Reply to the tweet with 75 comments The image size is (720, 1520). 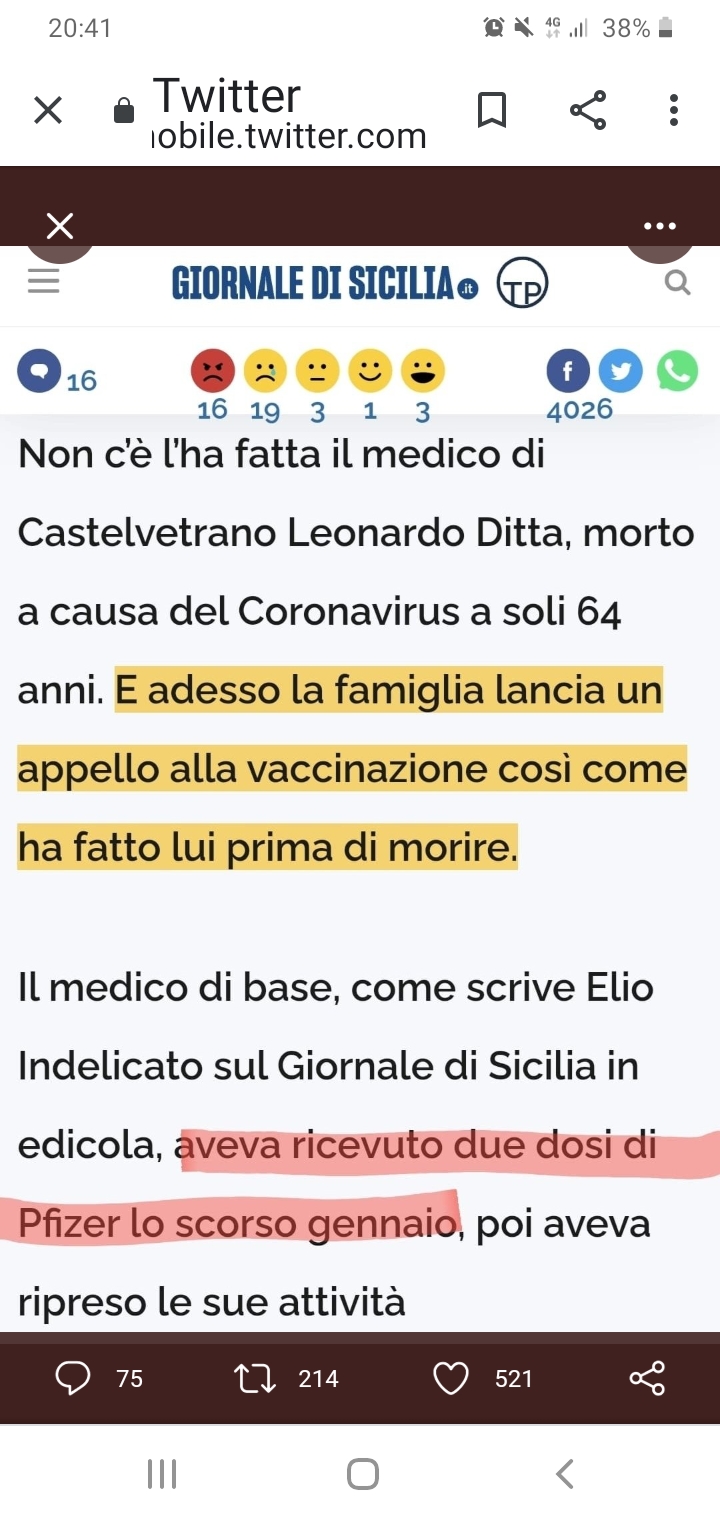tap(73, 1379)
